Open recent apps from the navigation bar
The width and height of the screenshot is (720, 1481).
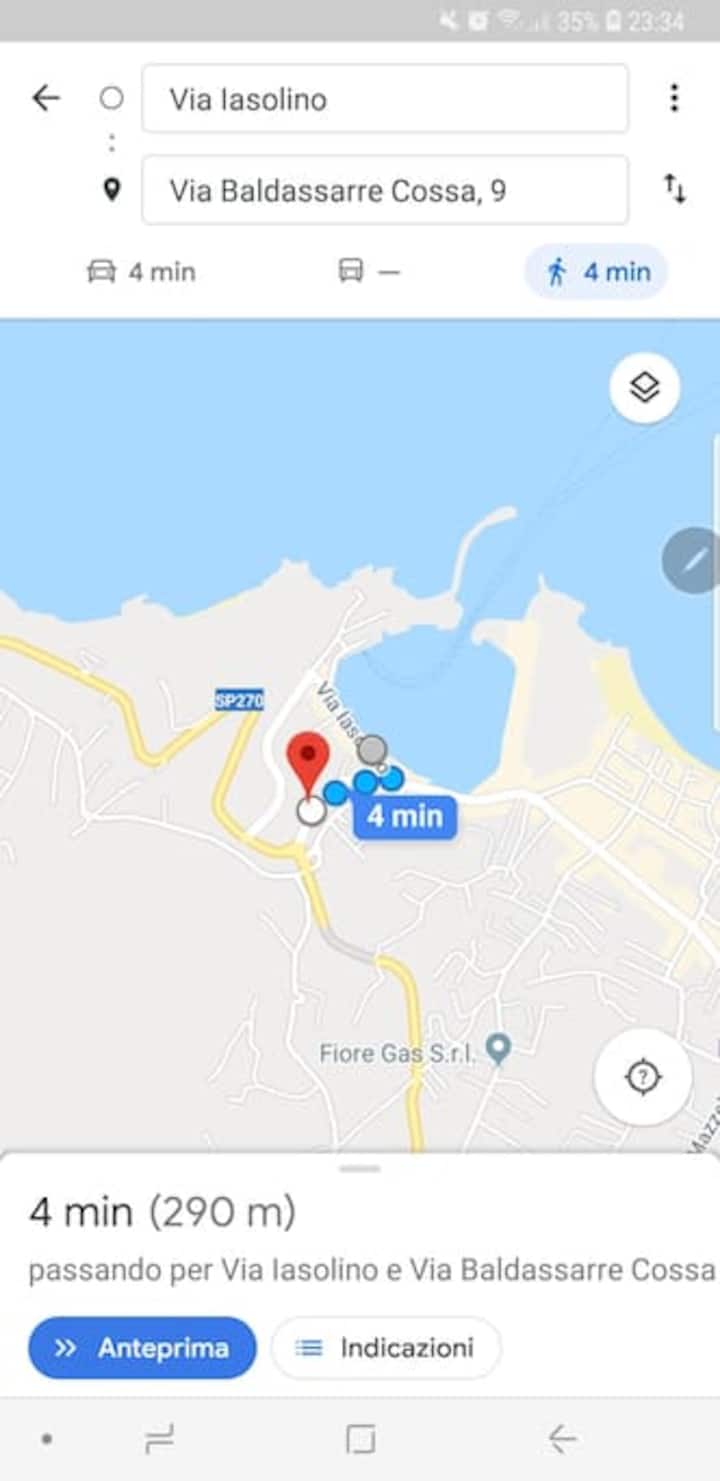click(x=159, y=1439)
